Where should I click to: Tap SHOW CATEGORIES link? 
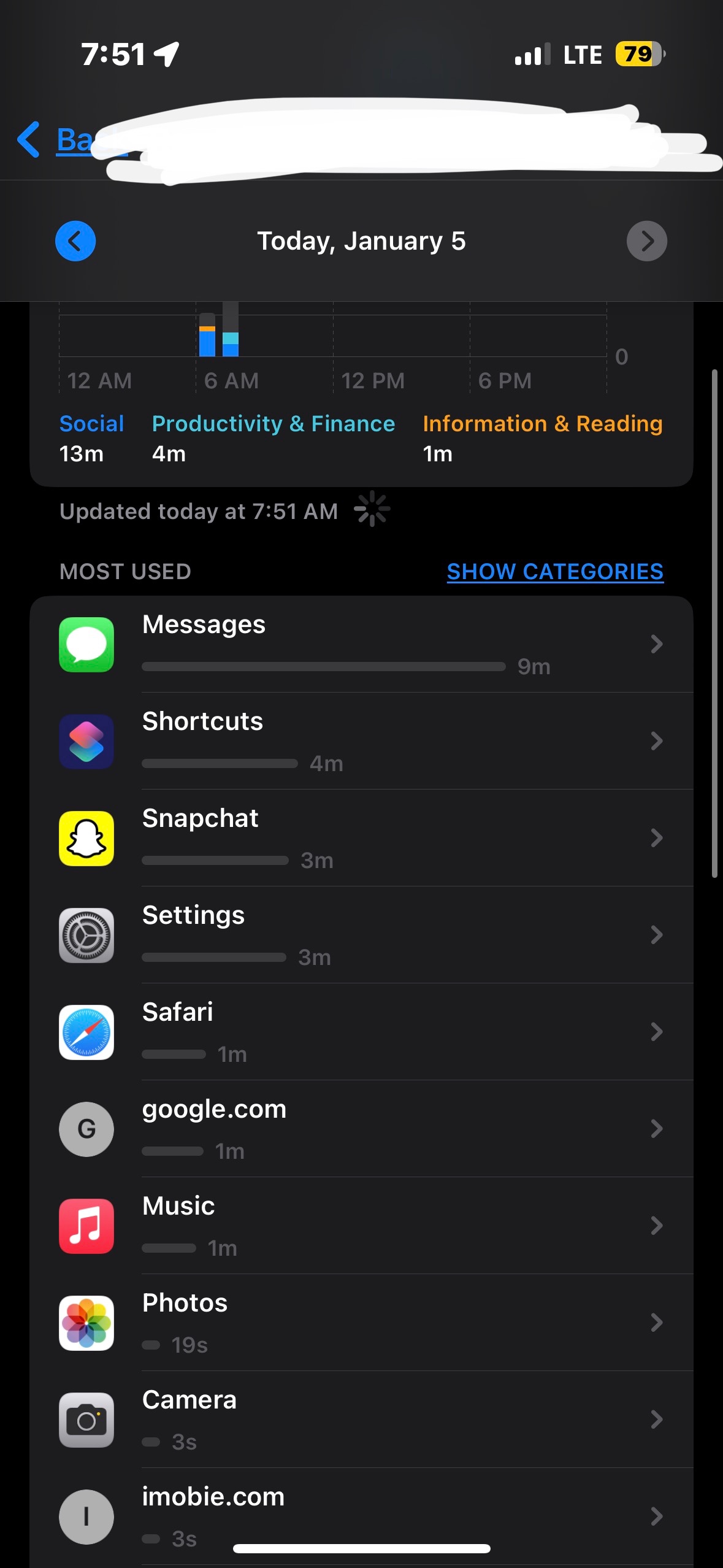pos(555,572)
